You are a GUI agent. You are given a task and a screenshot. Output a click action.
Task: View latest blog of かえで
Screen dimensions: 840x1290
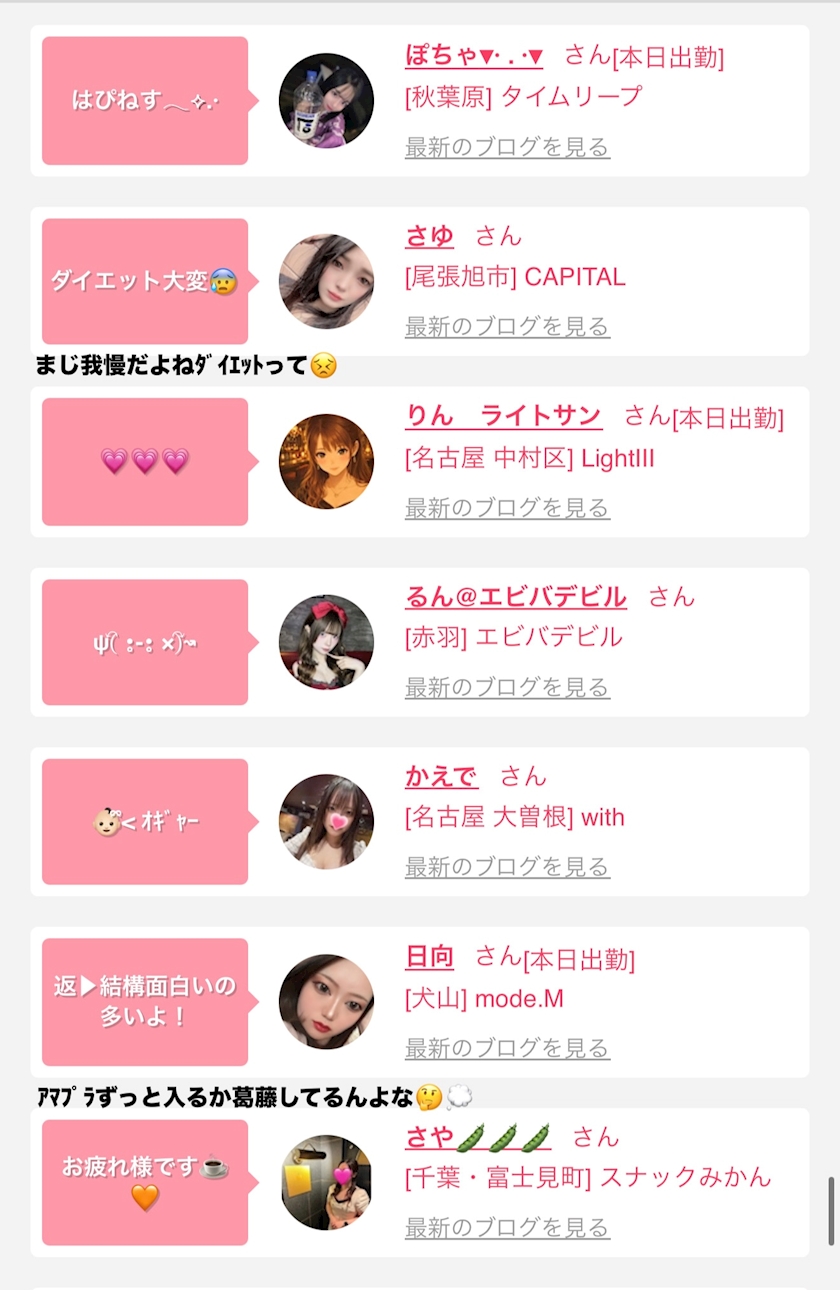(507, 867)
